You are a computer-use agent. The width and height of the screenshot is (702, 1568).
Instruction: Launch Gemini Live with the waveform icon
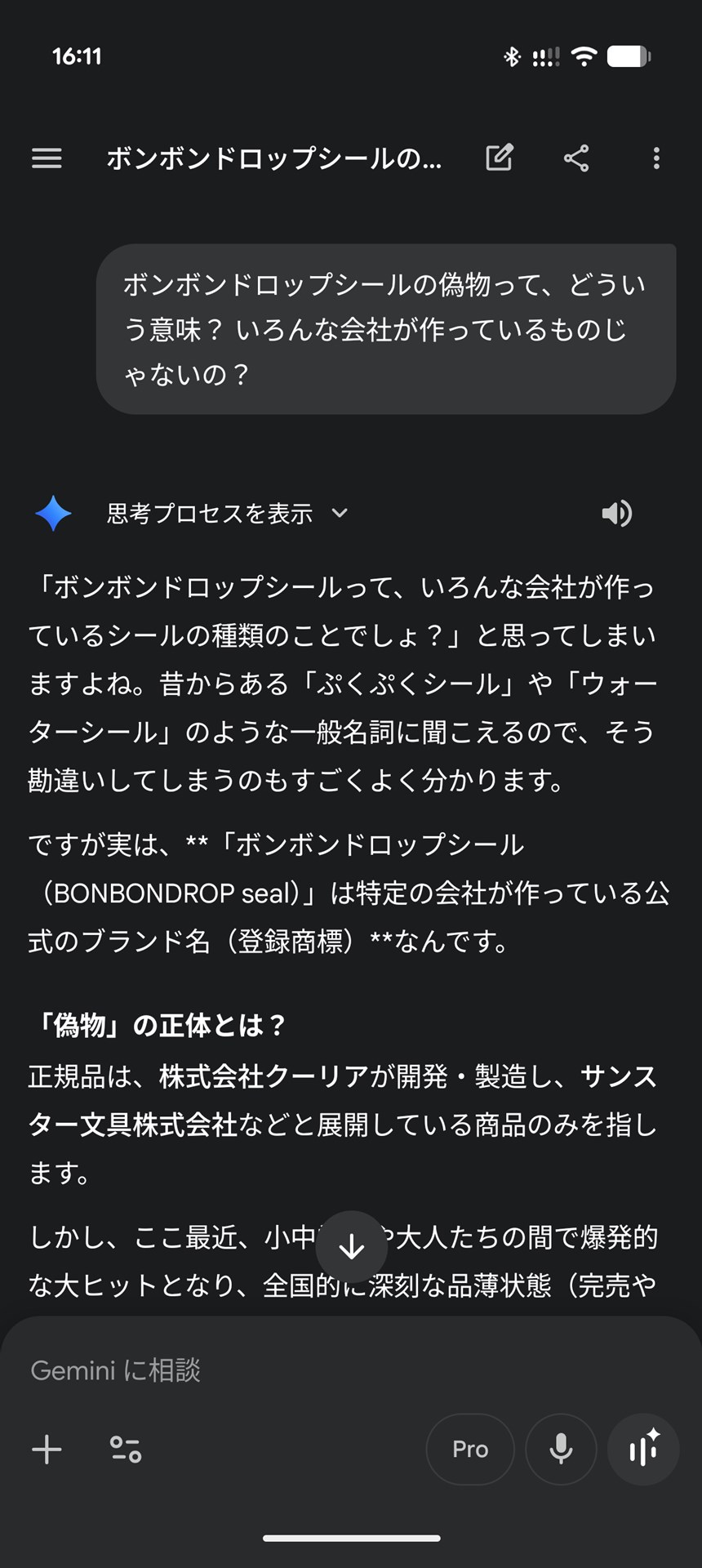[x=643, y=1450]
